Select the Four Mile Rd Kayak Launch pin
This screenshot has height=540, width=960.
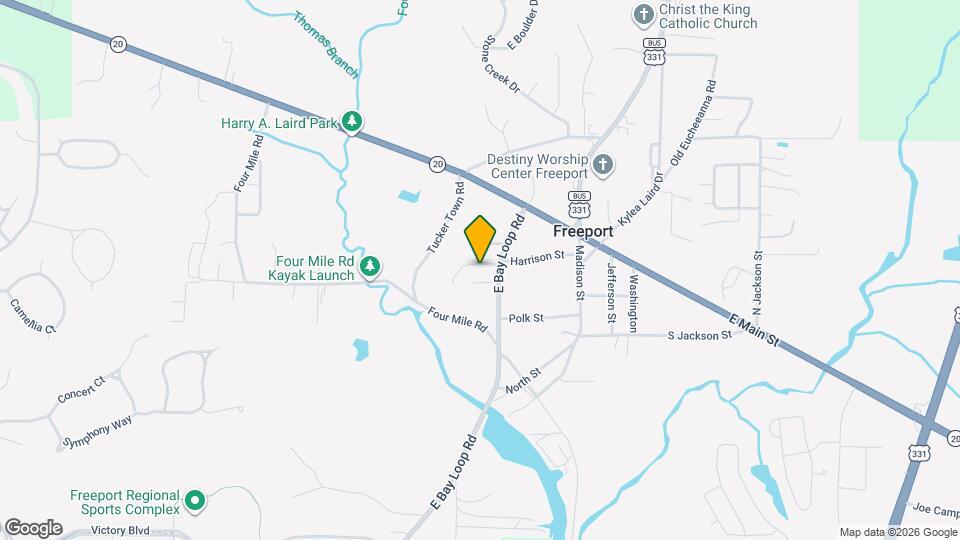tap(371, 266)
